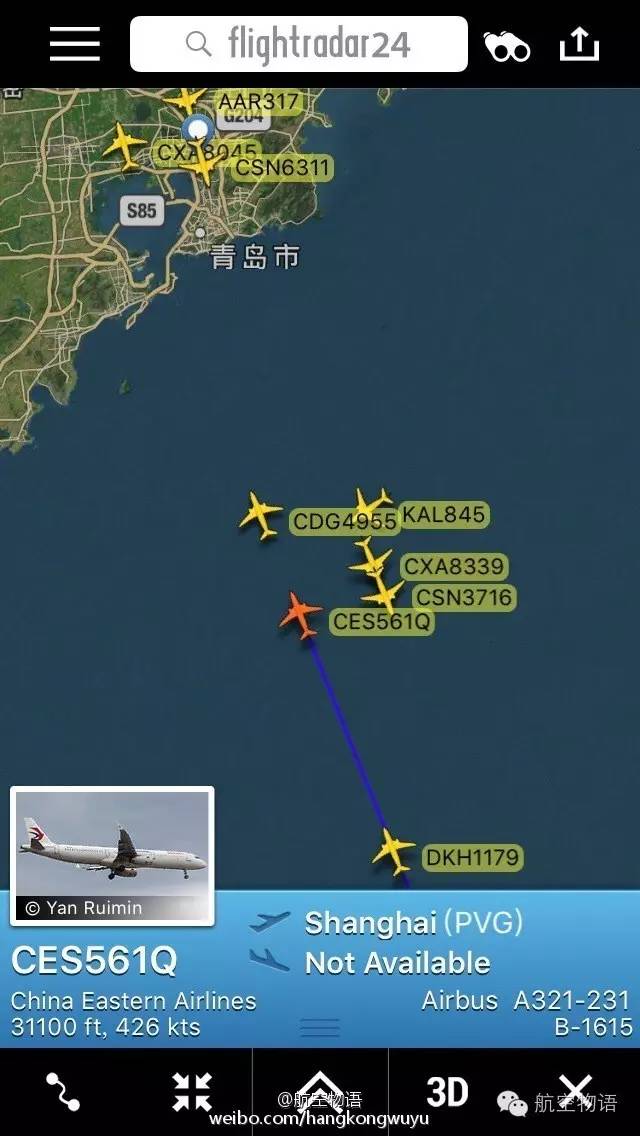Tap the flightradar24 search box
The height and width of the screenshot is (1136, 640).
click(x=298, y=44)
